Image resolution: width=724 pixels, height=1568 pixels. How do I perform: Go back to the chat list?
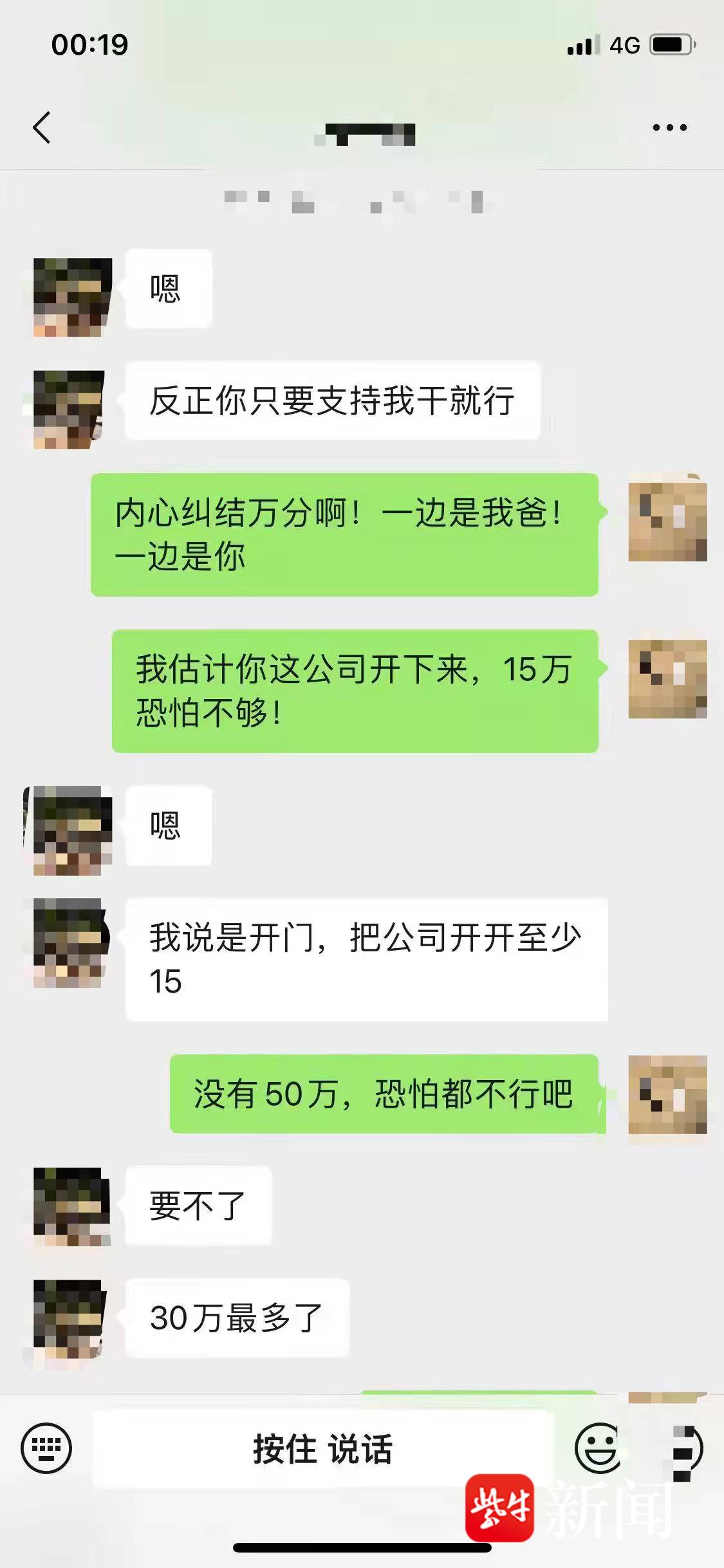click(42, 127)
